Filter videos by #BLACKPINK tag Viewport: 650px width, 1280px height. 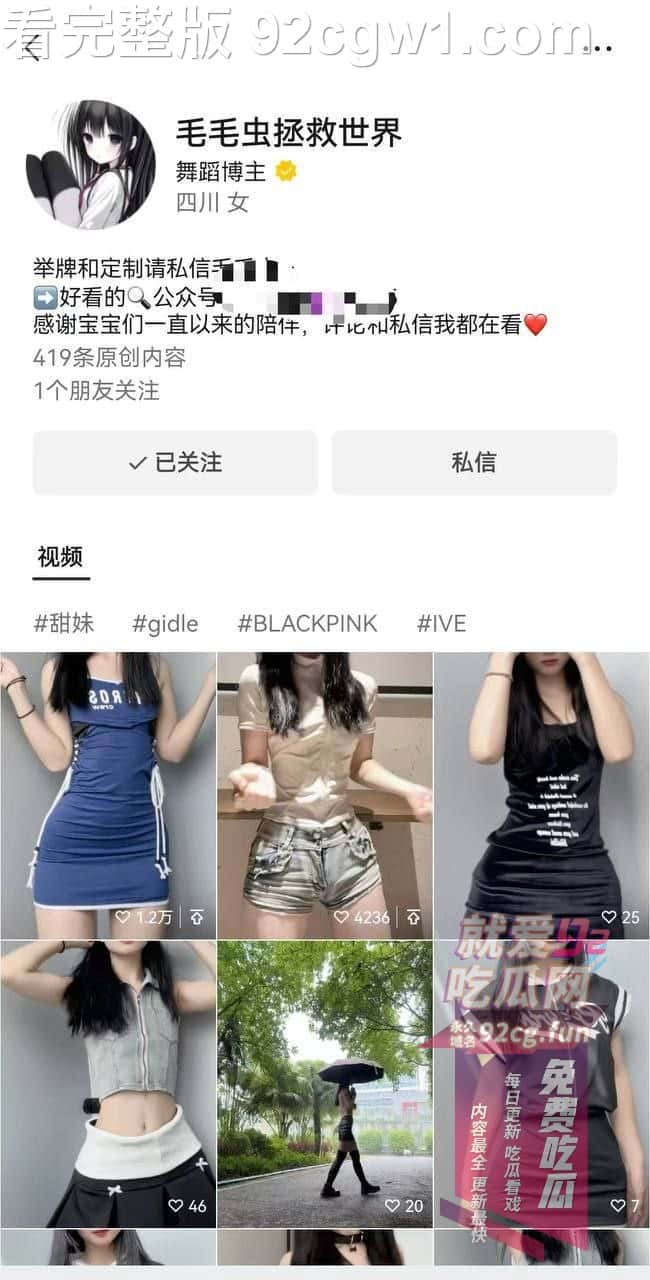307,624
